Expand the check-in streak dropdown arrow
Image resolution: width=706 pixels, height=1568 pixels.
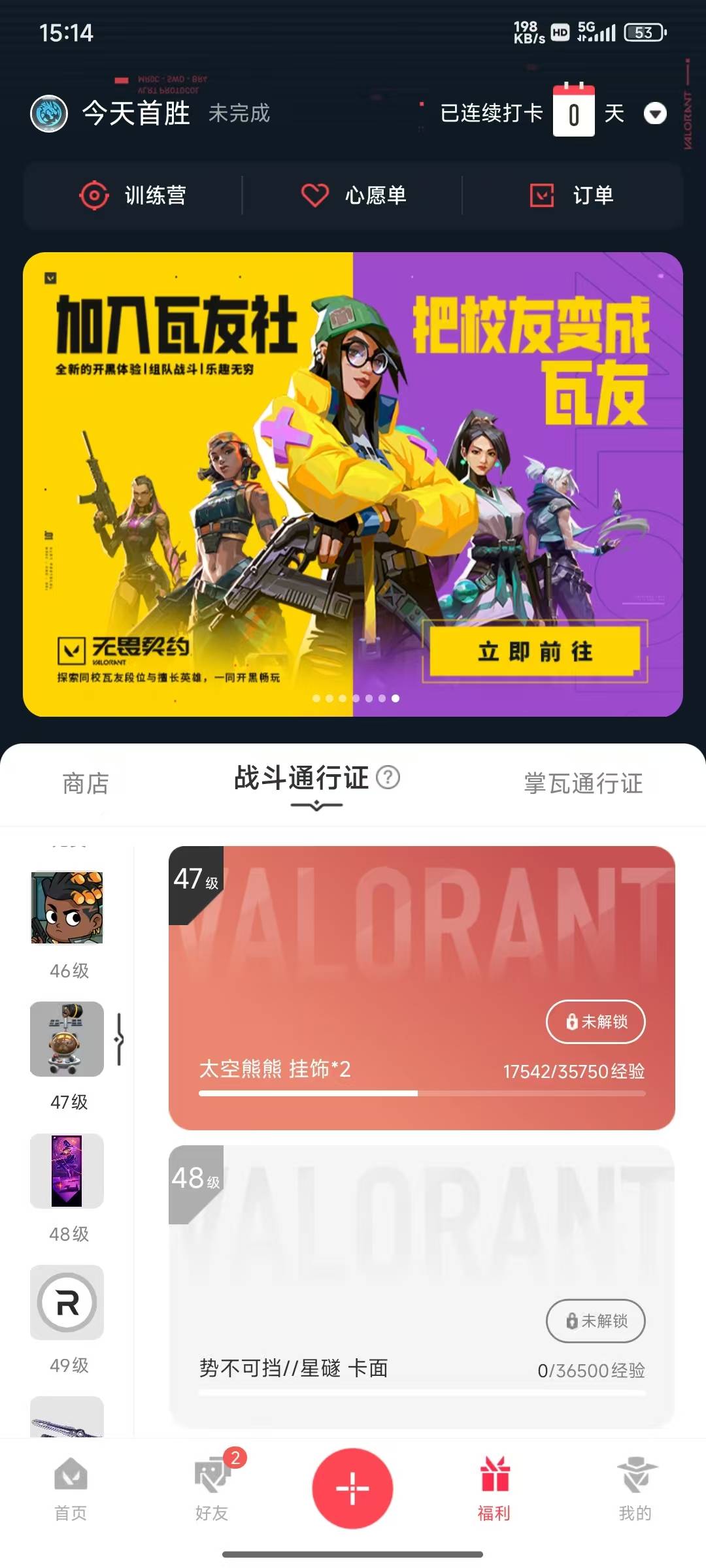(x=654, y=114)
